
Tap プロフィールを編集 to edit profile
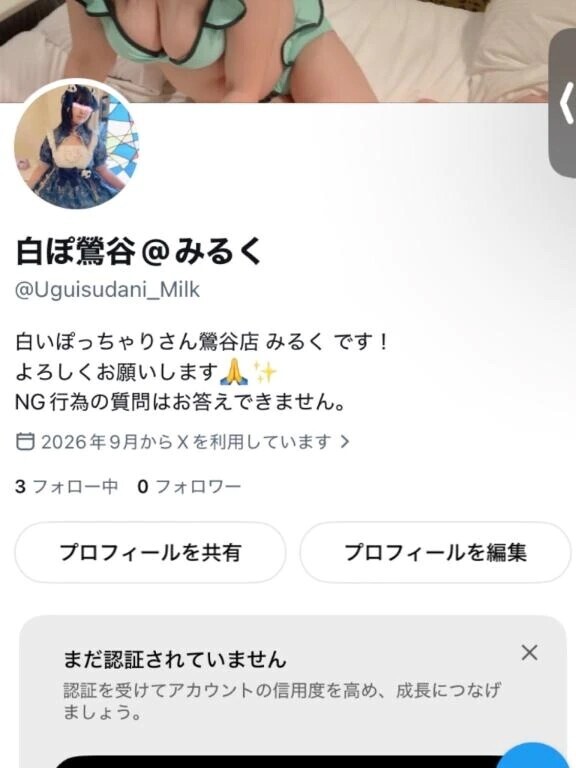[435, 552]
